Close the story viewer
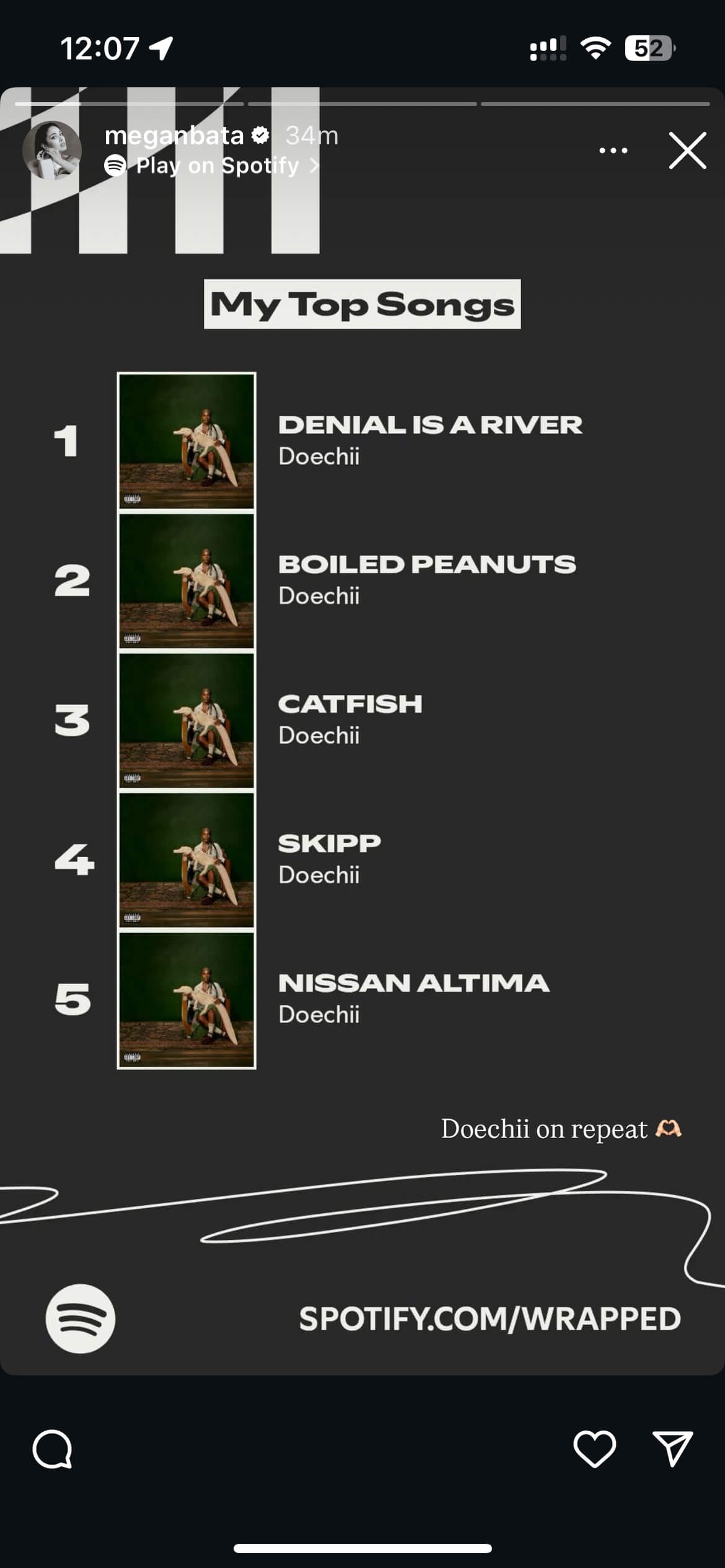The height and width of the screenshot is (1568, 725). point(687,150)
